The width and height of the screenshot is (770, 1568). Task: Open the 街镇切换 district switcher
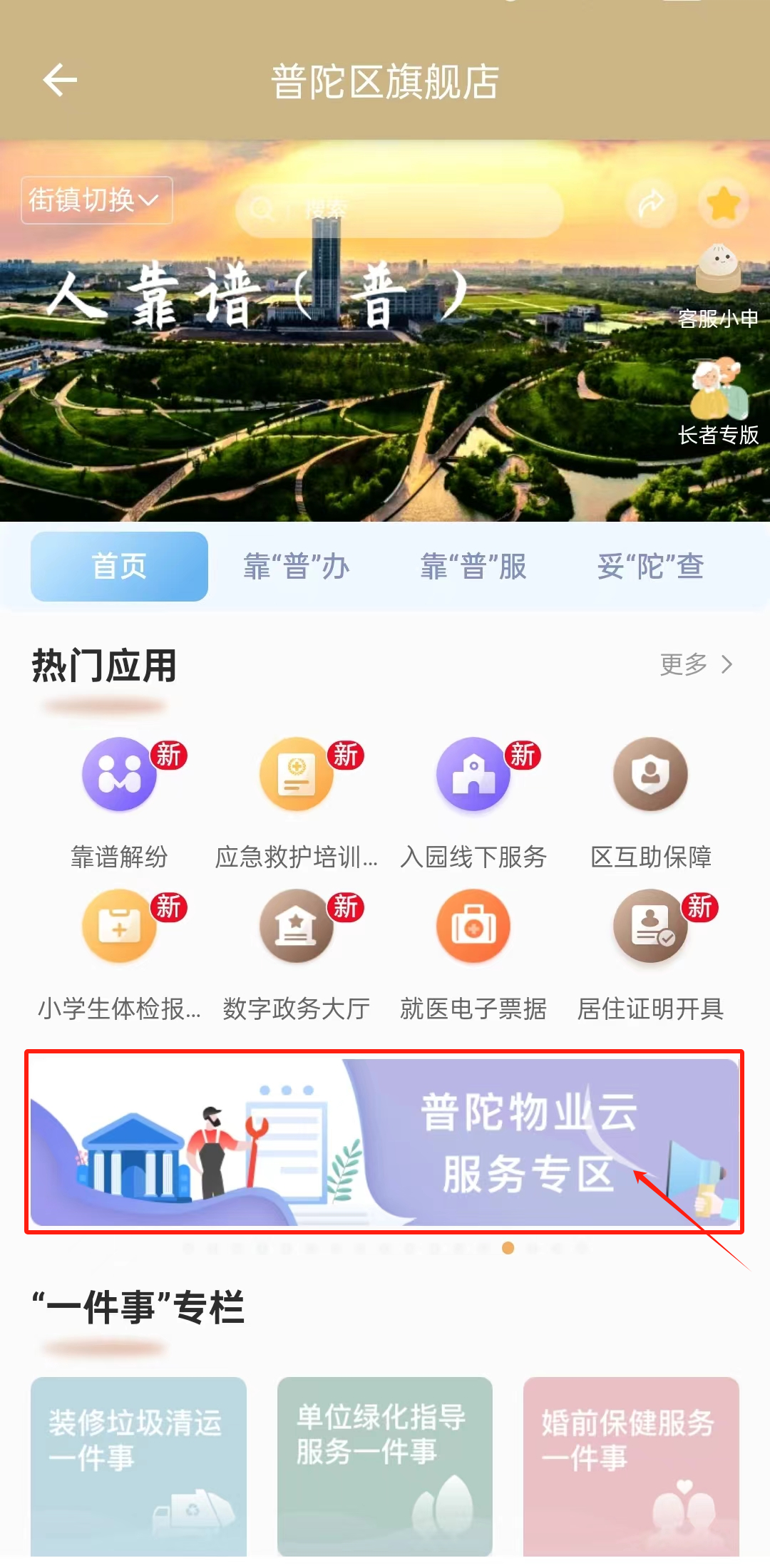click(95, 200)
